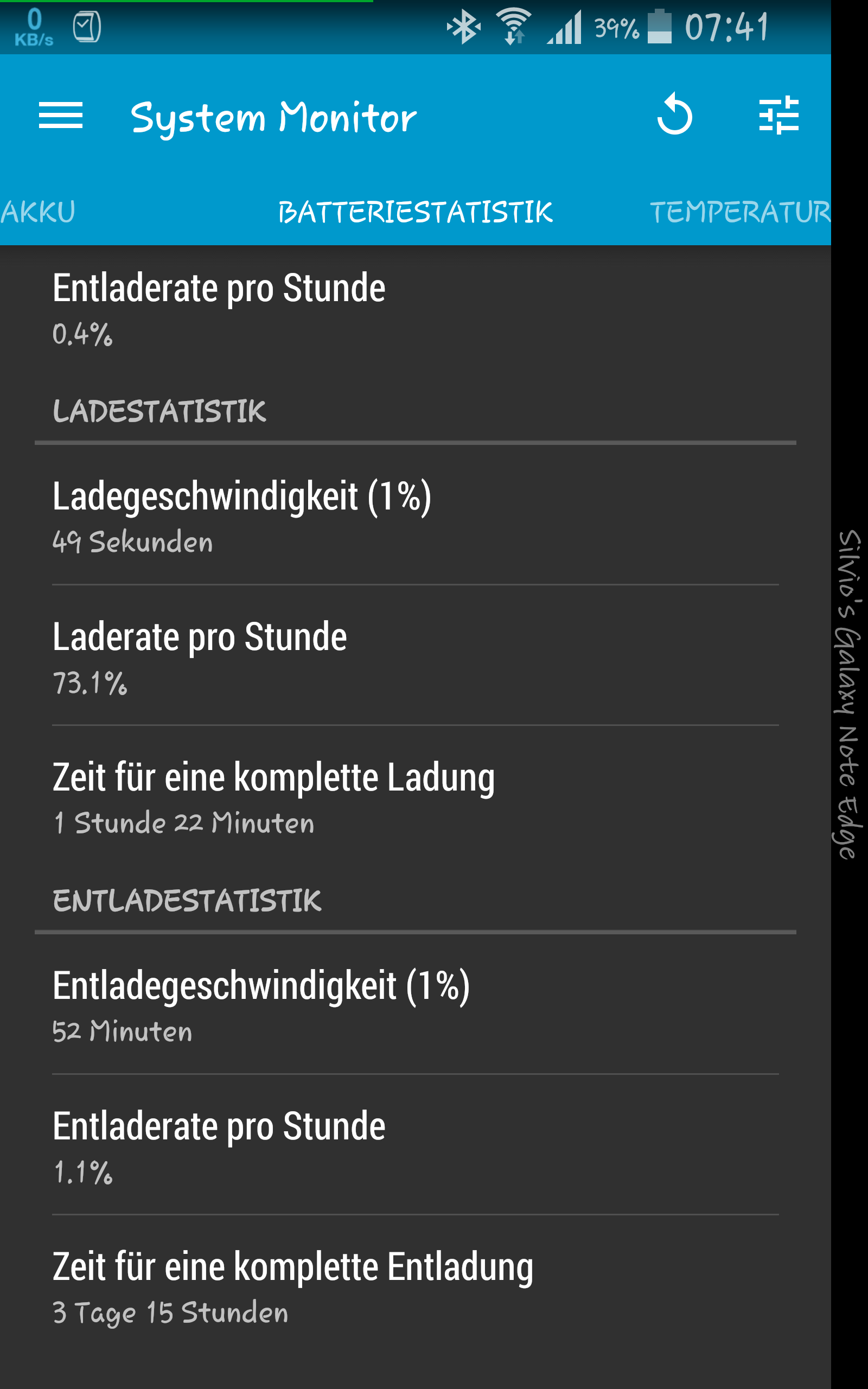Select the BATTERIESTATISTIK tab
The image size is (868, 1389).
point(415,212)
